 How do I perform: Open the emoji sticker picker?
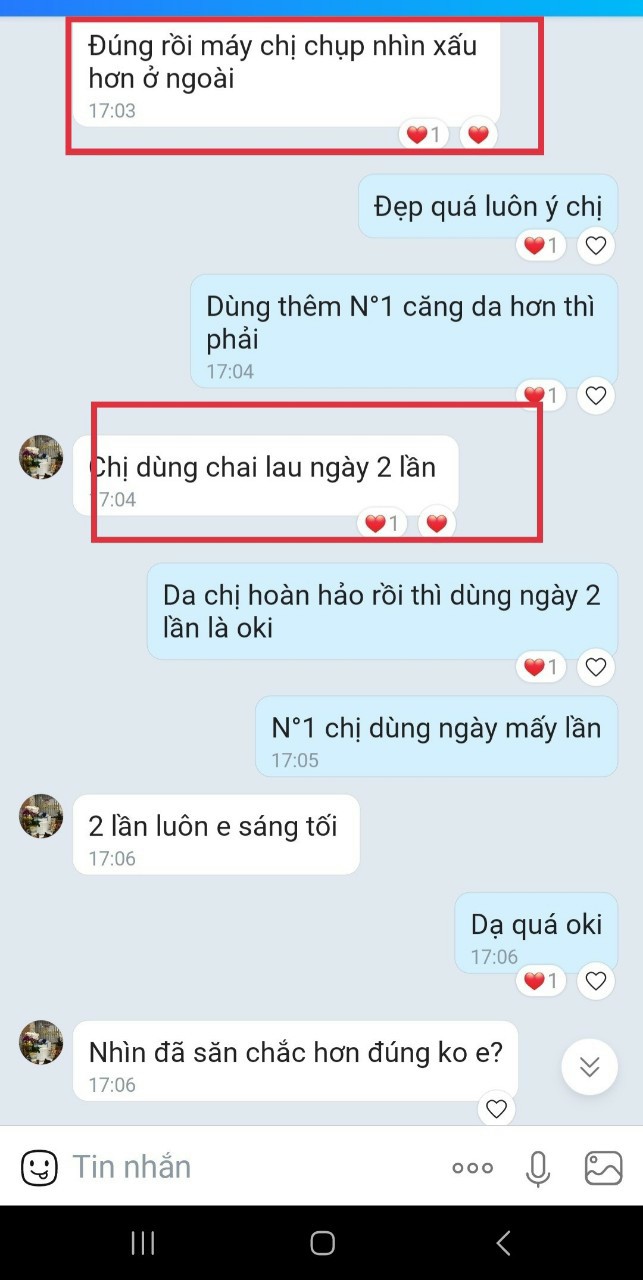pos(39,1167)
